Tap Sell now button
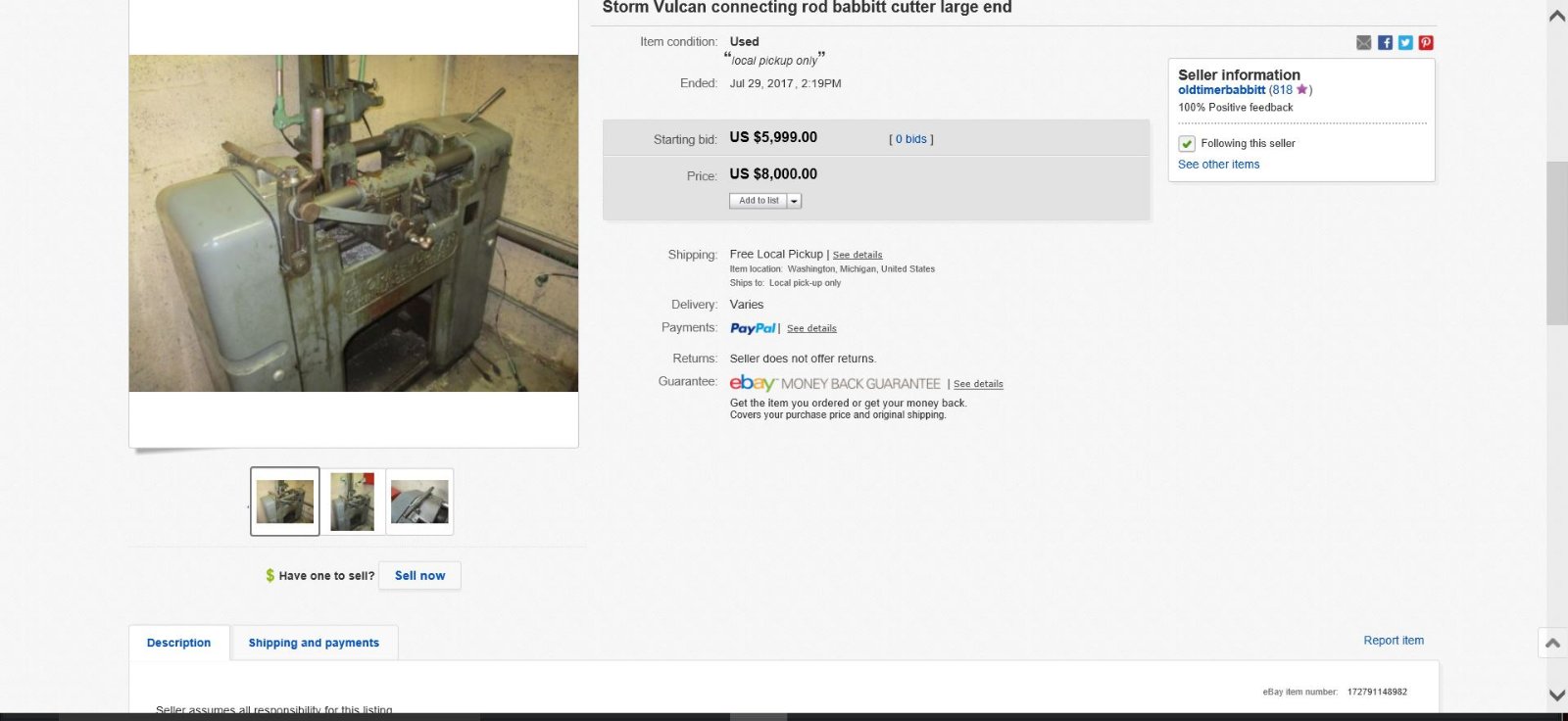 tap(419, 576)
